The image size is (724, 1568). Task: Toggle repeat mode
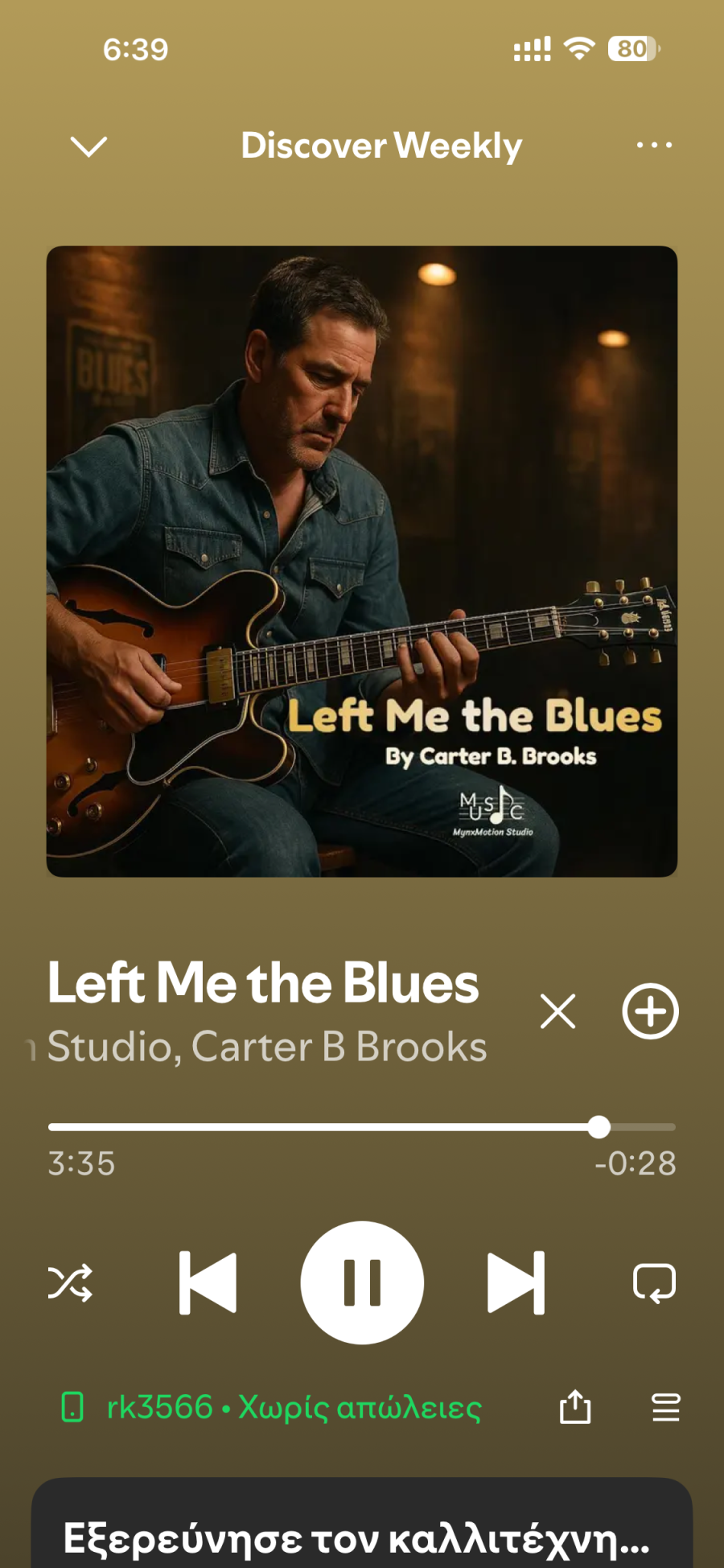(x=654, y=1283)
